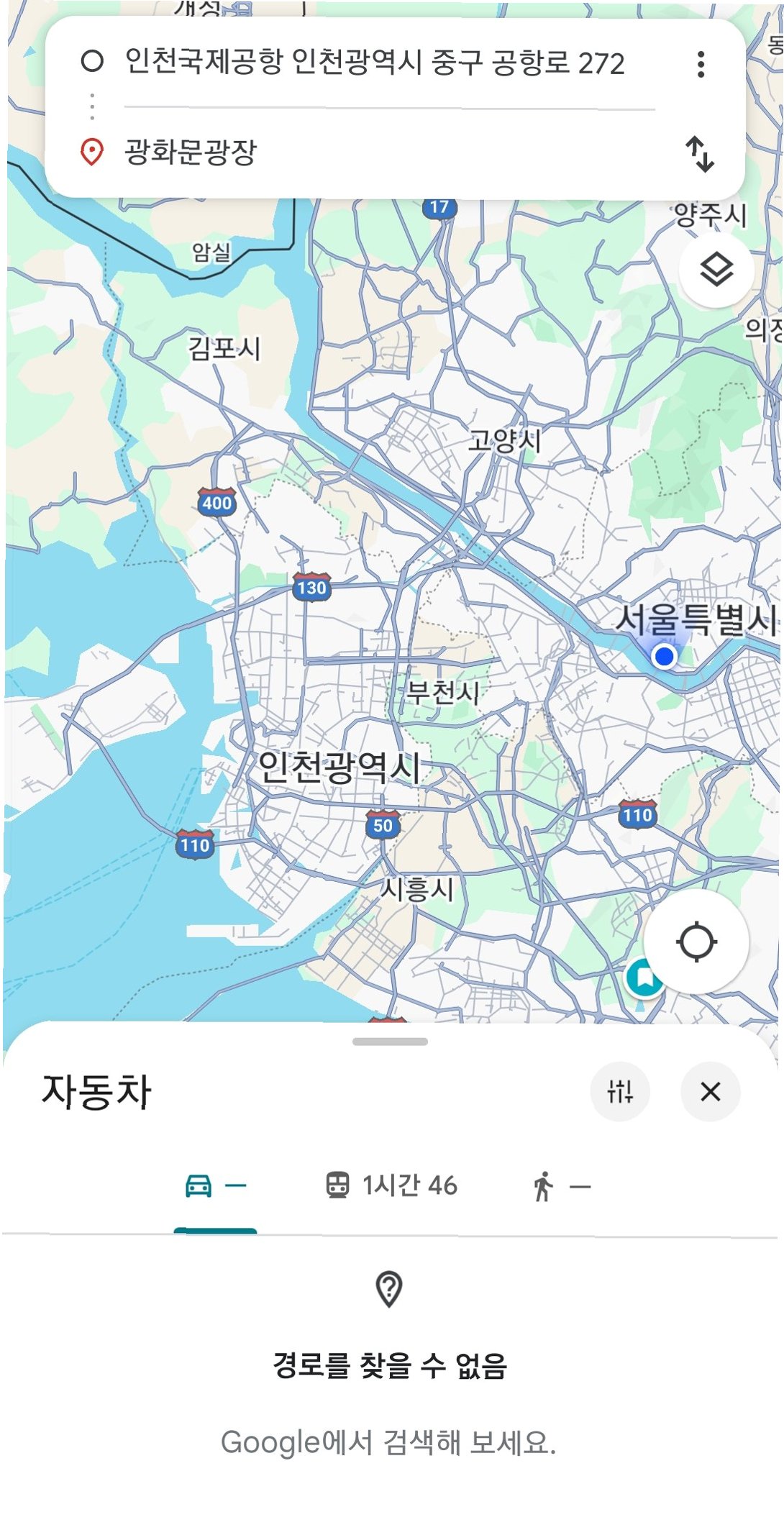Tap the saved place bookmark marker
The image size is (784, 1530).
(x=643, y=977)
